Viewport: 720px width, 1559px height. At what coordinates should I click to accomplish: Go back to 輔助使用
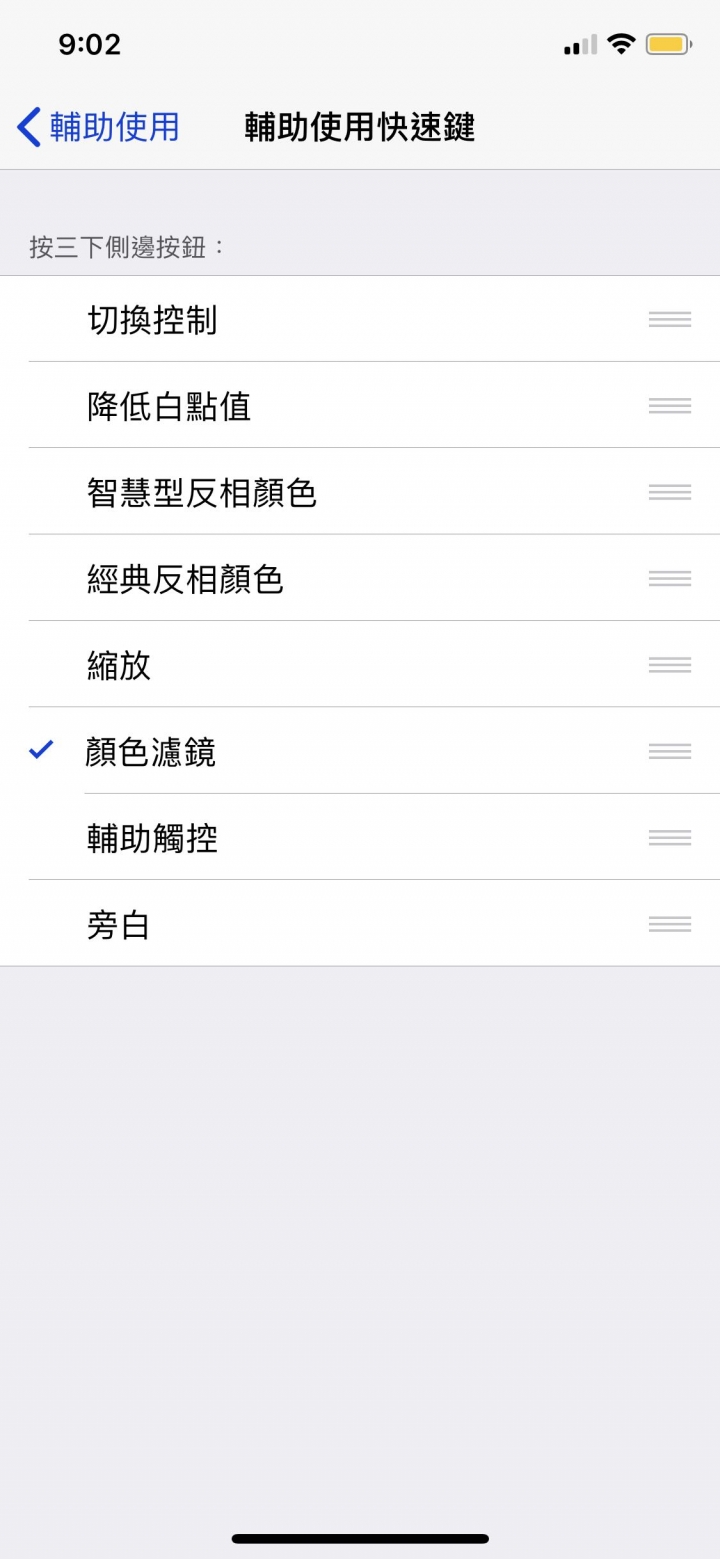pyautogui.click(x=98, y=127)
